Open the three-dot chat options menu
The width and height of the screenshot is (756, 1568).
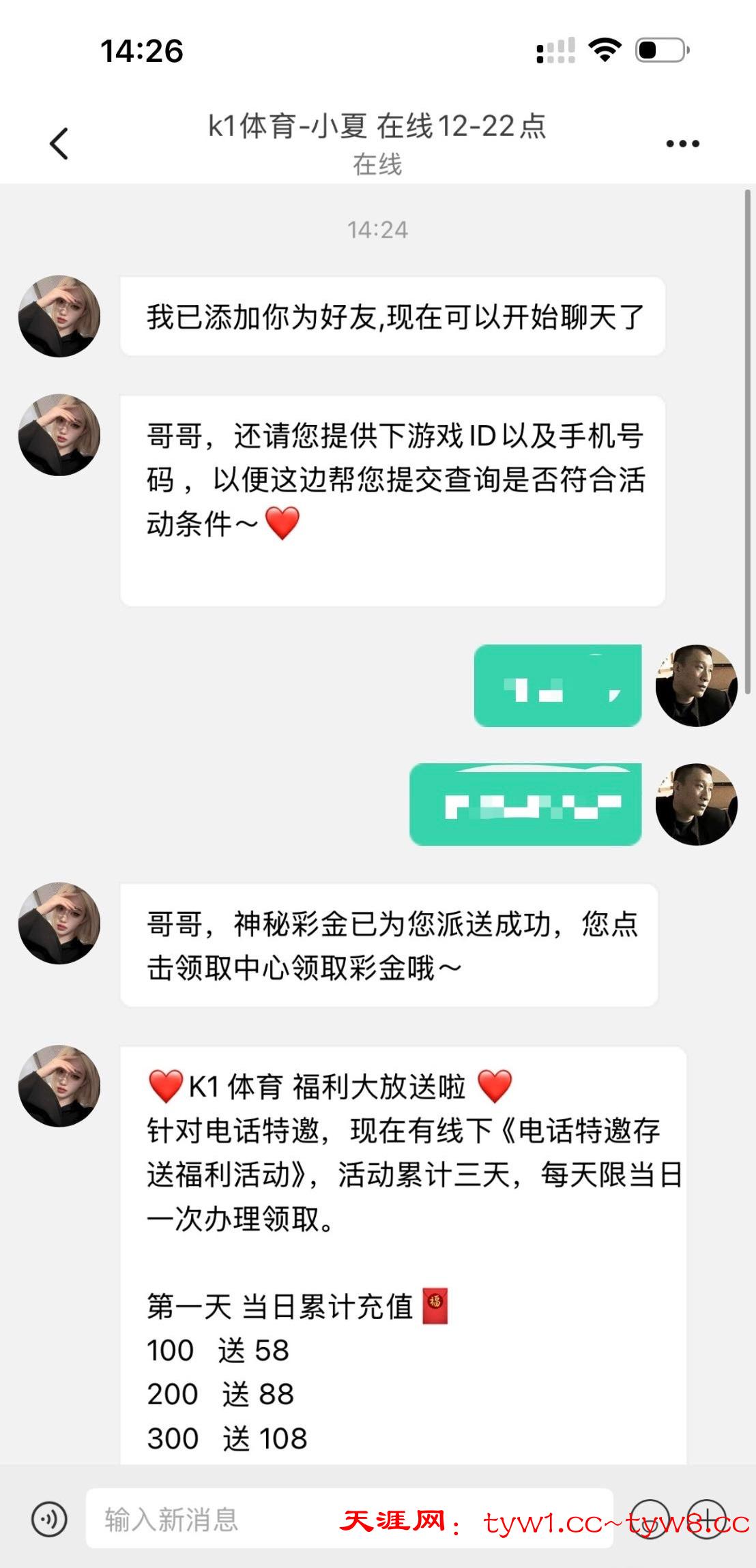[682, 143]
